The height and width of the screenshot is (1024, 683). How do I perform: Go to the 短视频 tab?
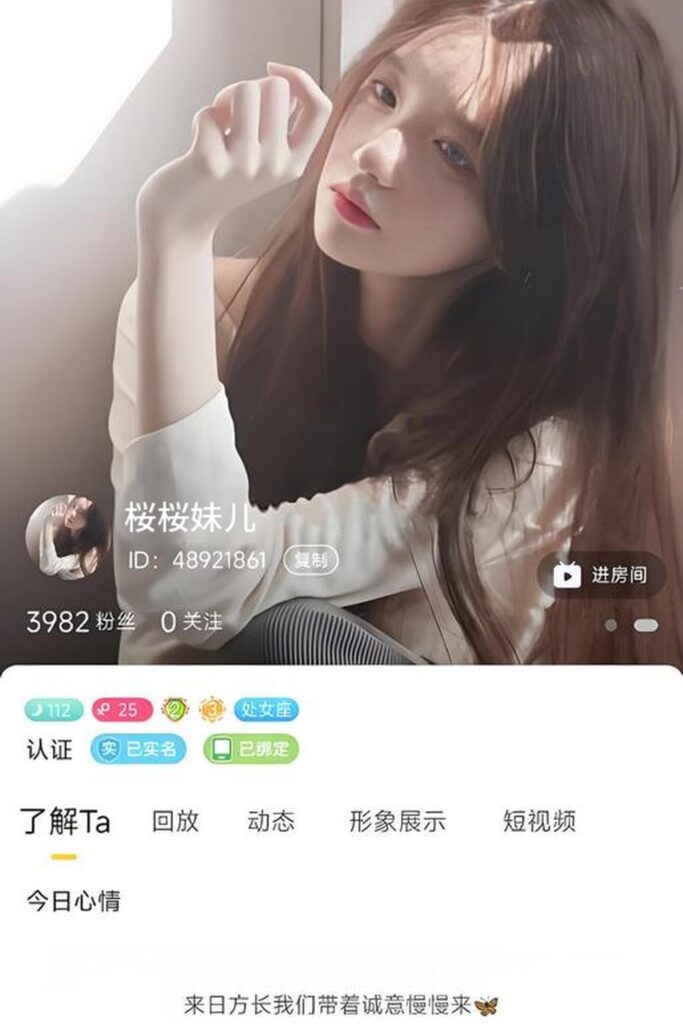(539, 822)
